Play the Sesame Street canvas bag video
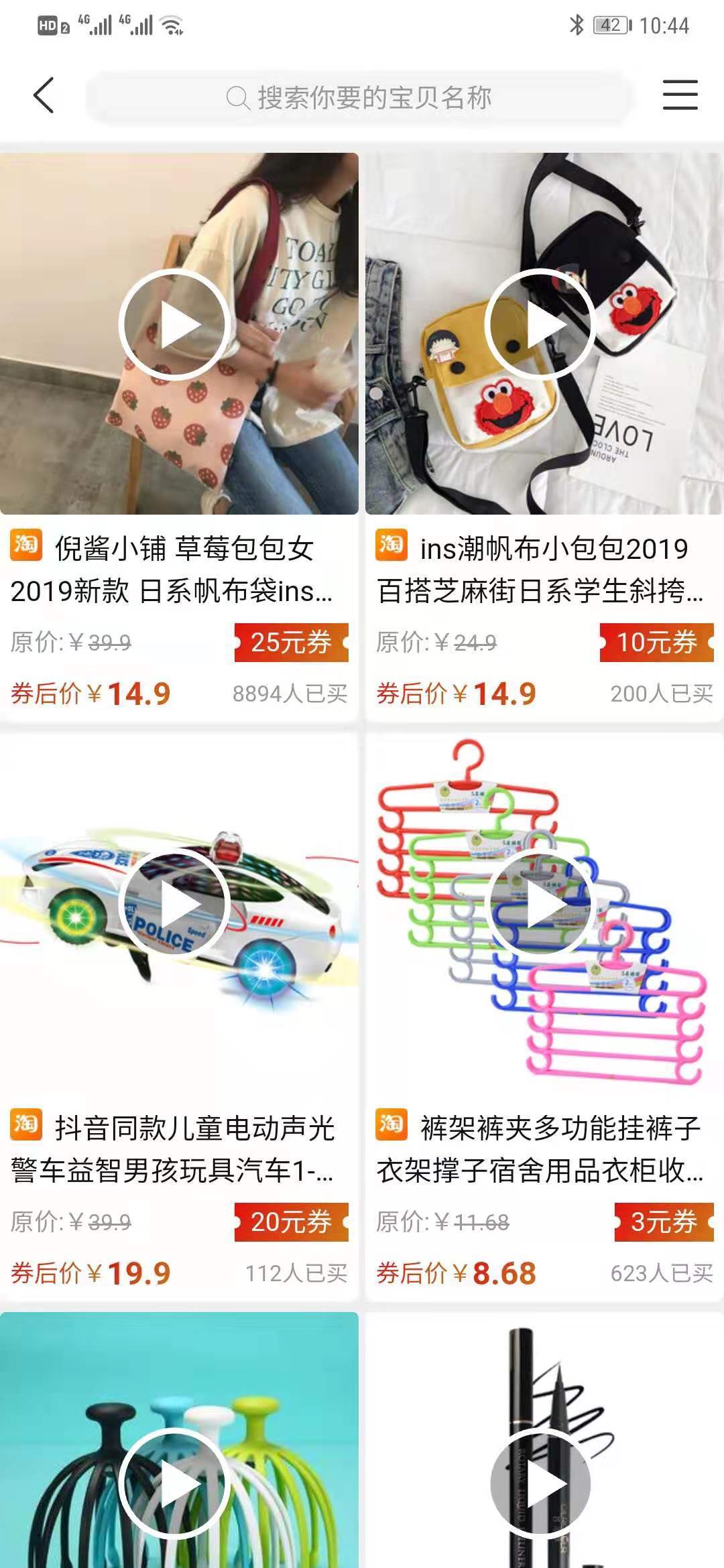Image resolution: width=724 pixels, height=1568 pixels. click(x=540, y=325)
